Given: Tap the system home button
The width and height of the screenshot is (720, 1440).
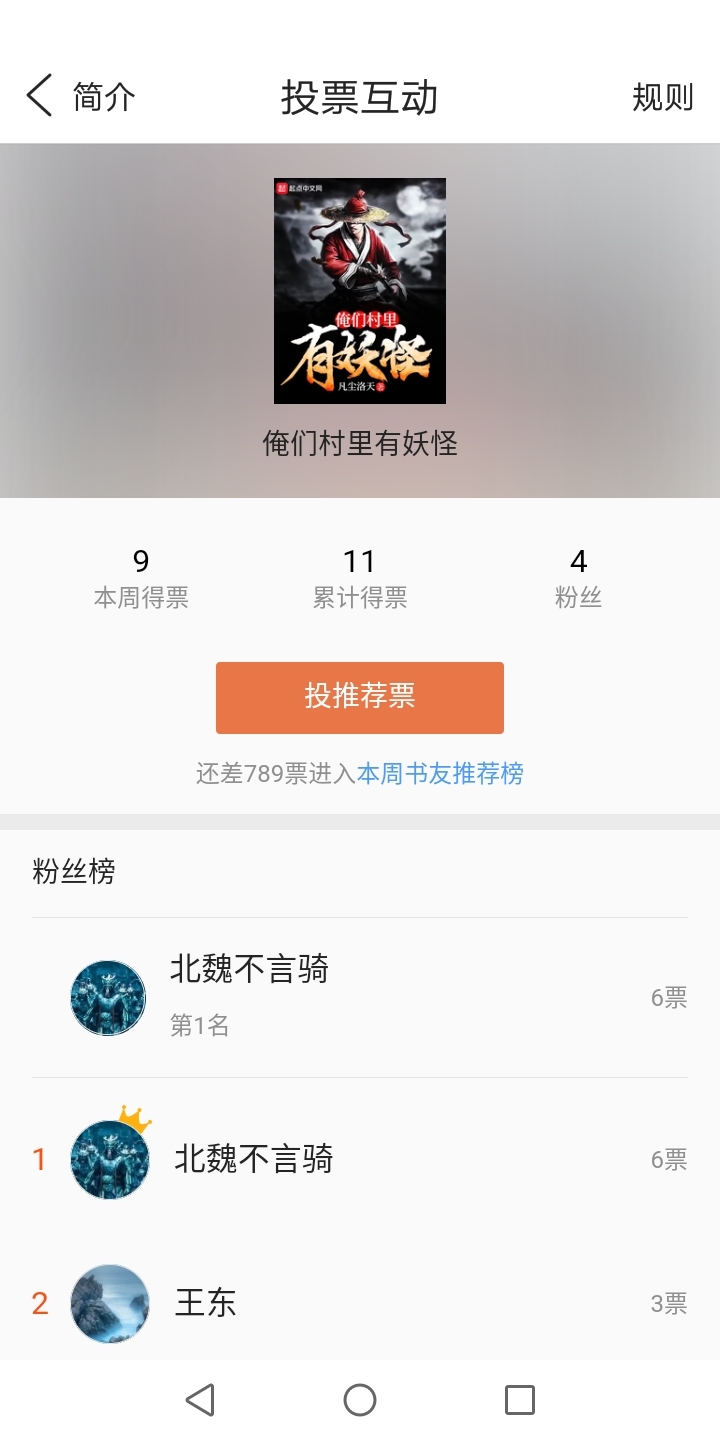Looking at the screenshot, I should pos(360,1399).
